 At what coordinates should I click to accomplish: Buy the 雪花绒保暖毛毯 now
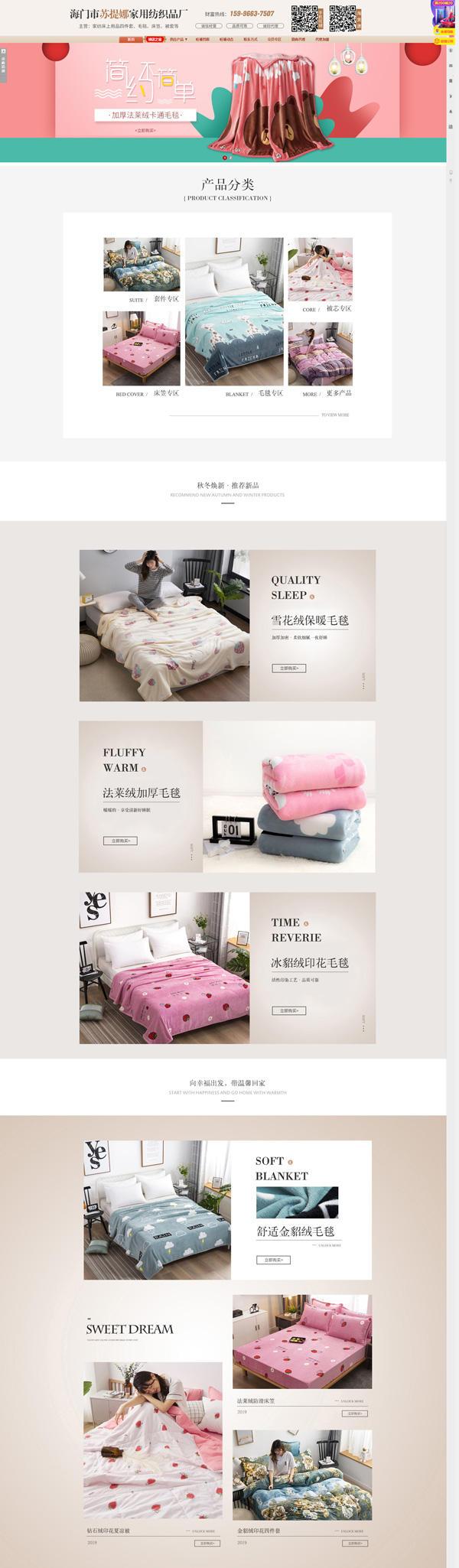tap(288, 669)
